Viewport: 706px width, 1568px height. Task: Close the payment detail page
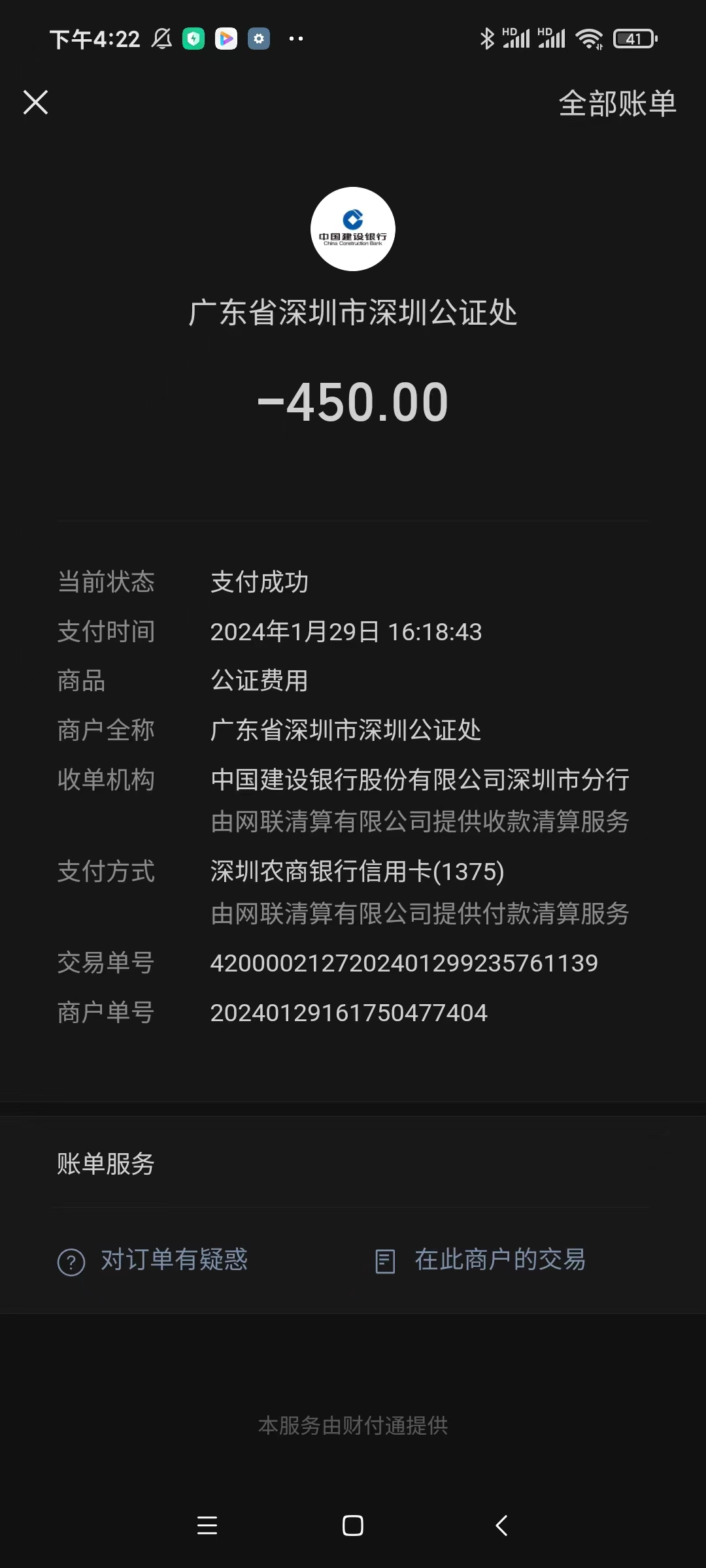(35, 103)
